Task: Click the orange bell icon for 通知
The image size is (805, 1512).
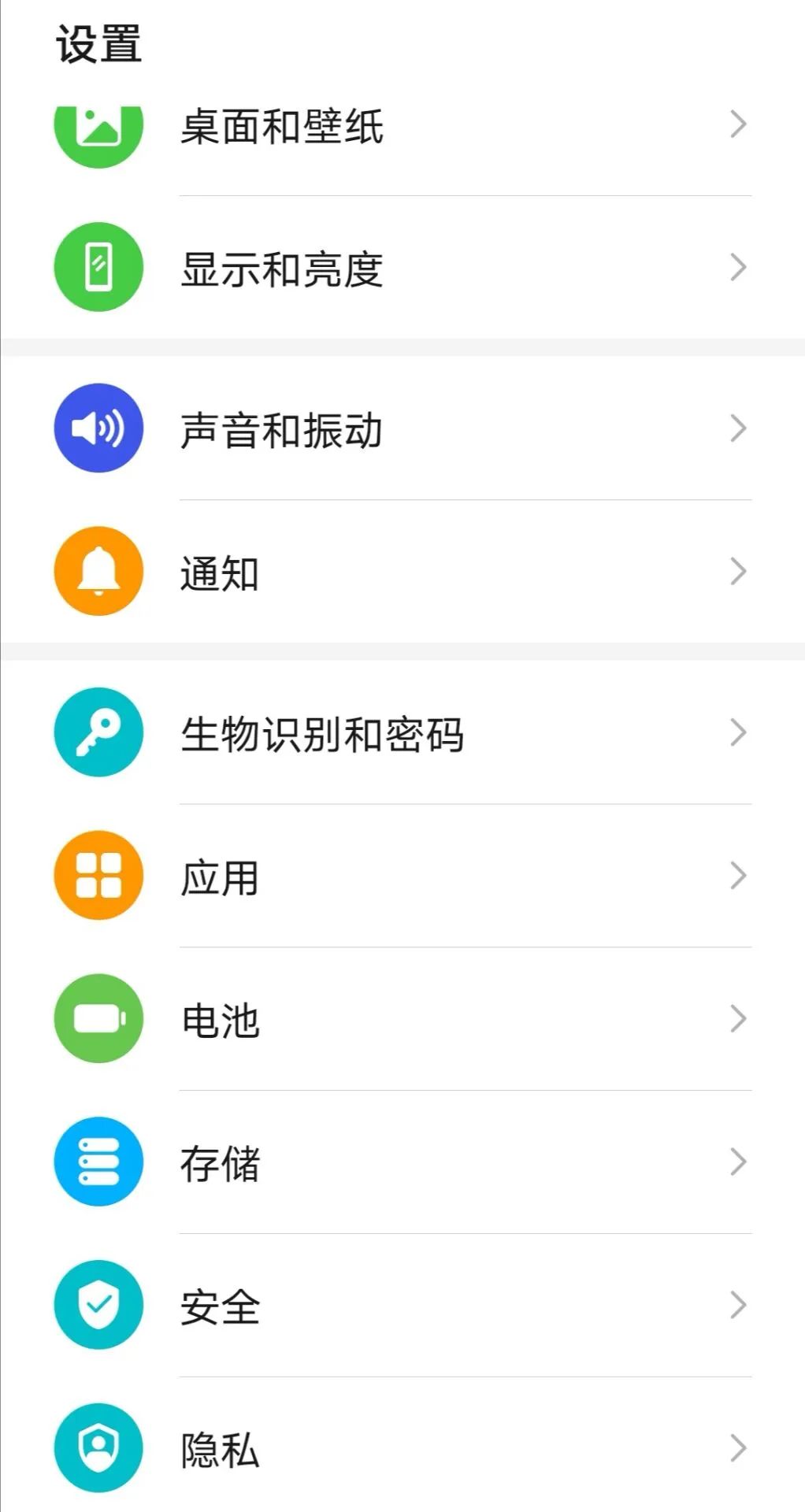Action: point(98,572)
